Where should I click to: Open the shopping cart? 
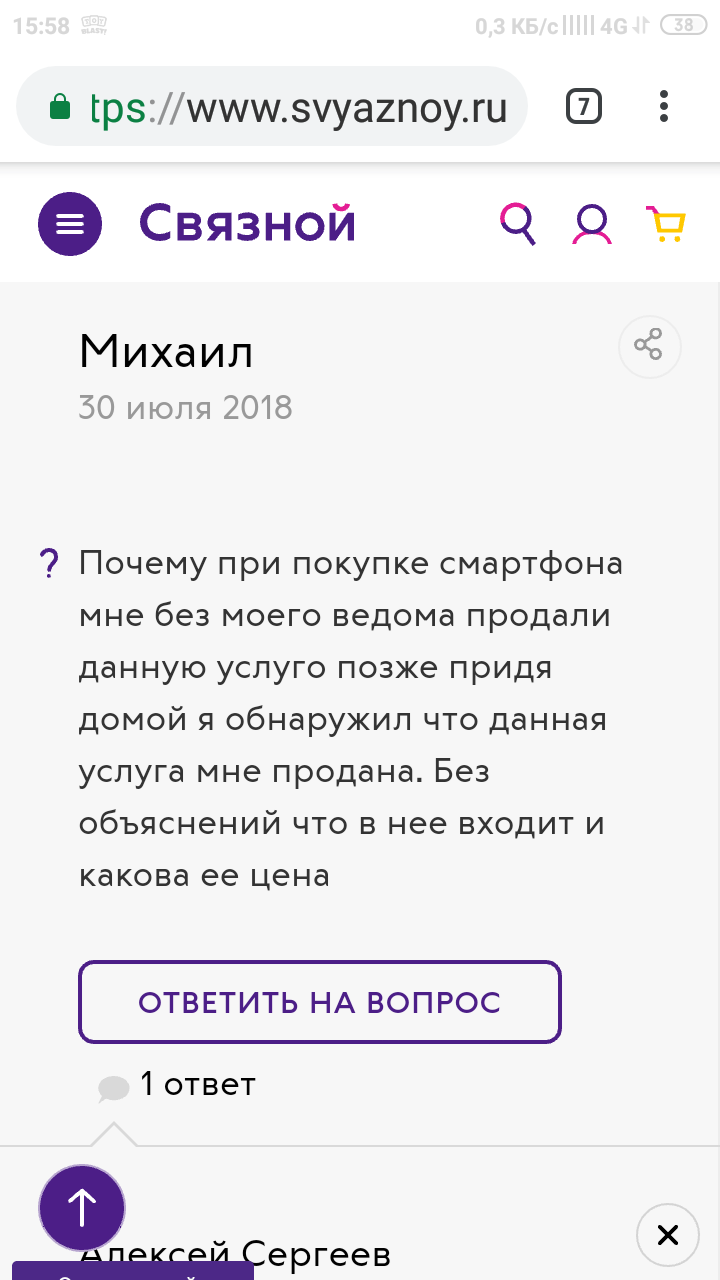666,223
